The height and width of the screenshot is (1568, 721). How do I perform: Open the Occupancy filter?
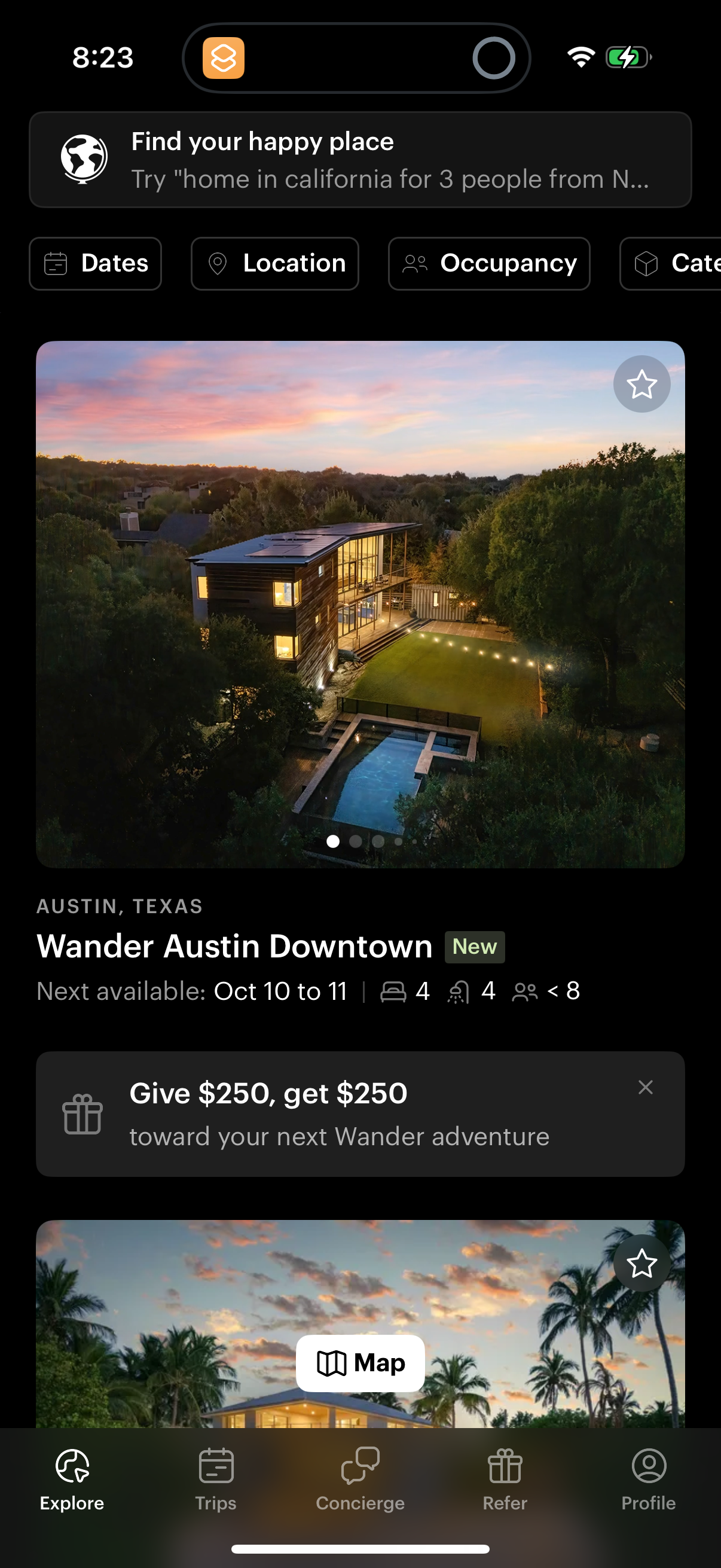[488, 263]
